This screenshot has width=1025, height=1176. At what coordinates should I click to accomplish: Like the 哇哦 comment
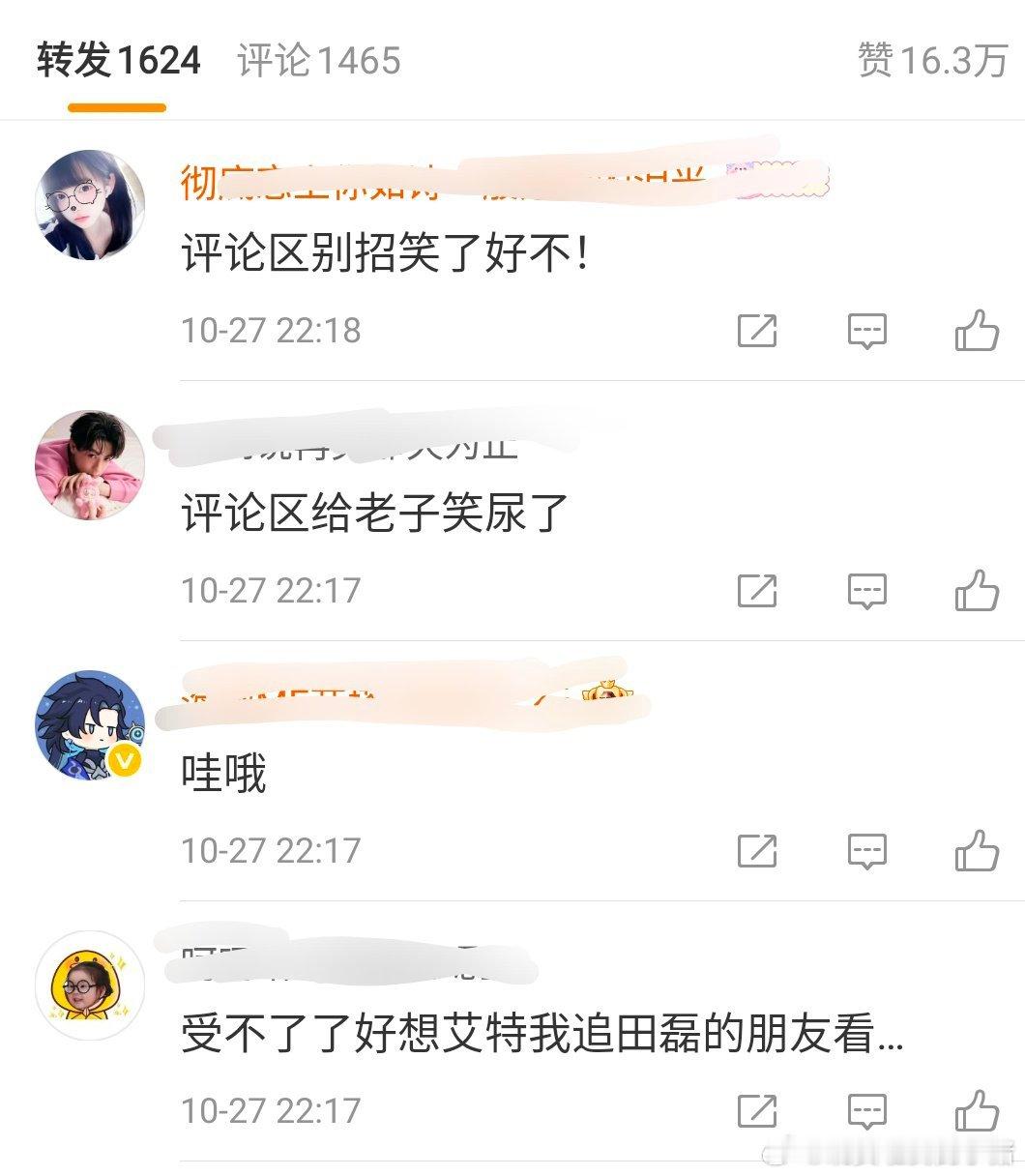(x=977, y=850)
